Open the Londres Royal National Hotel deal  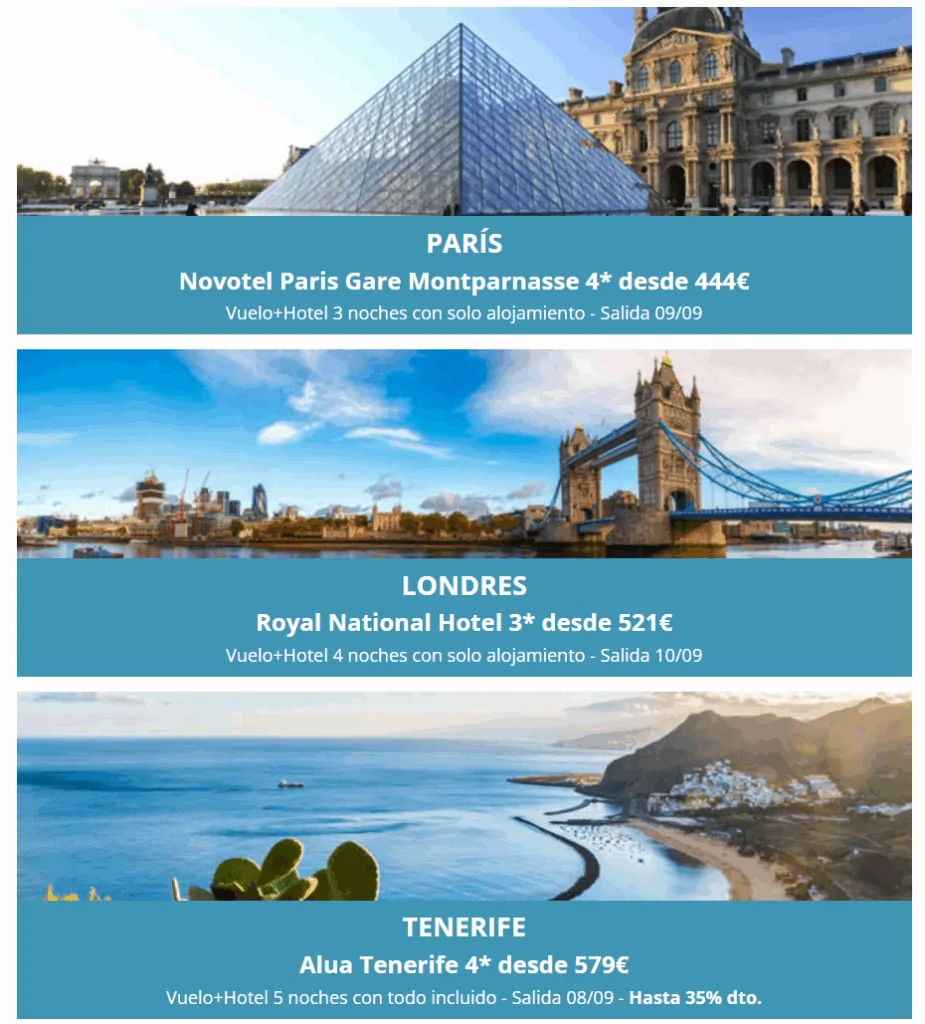click(x=464, y=623)
